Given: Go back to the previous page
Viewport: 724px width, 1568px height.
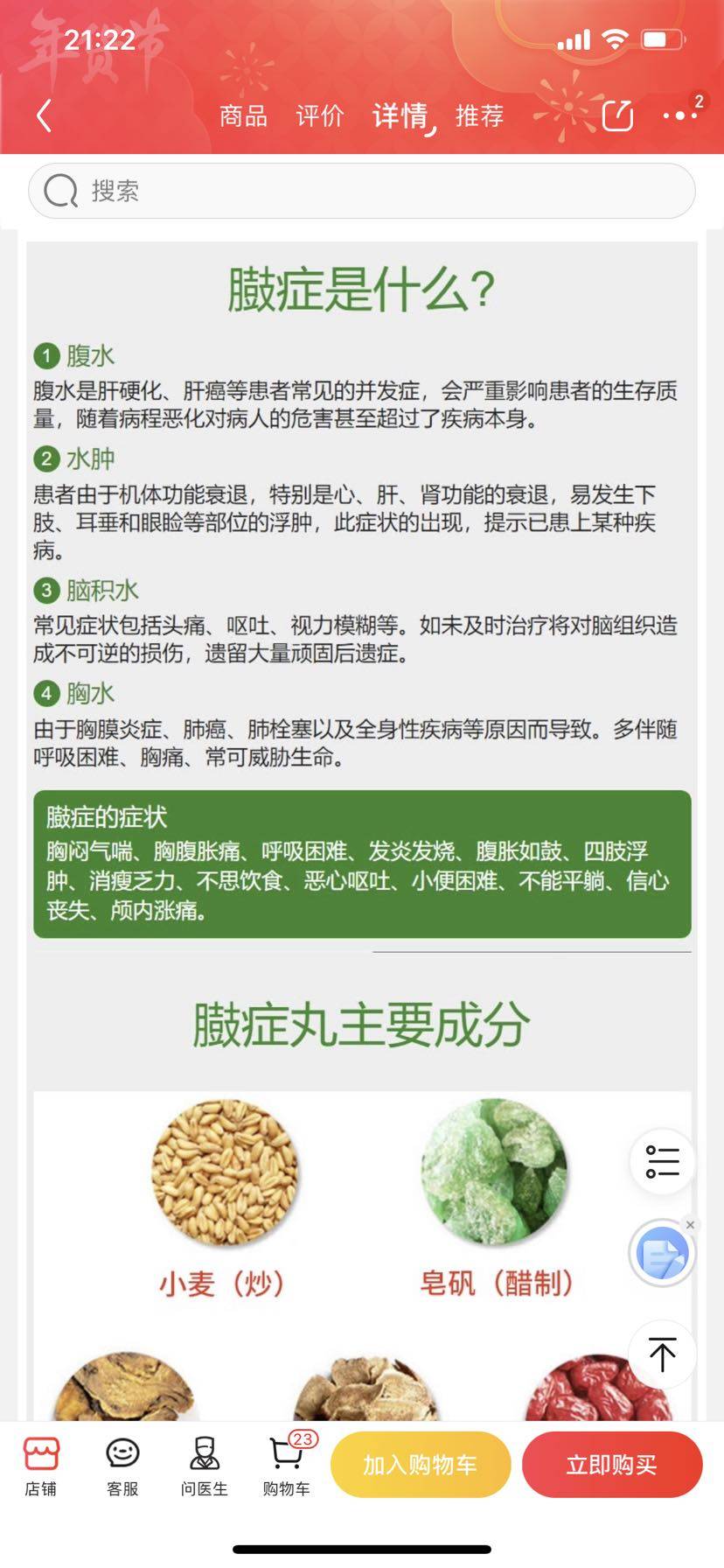Looking at the screenshot, I should pyautogui.click(x=44, y=115).
